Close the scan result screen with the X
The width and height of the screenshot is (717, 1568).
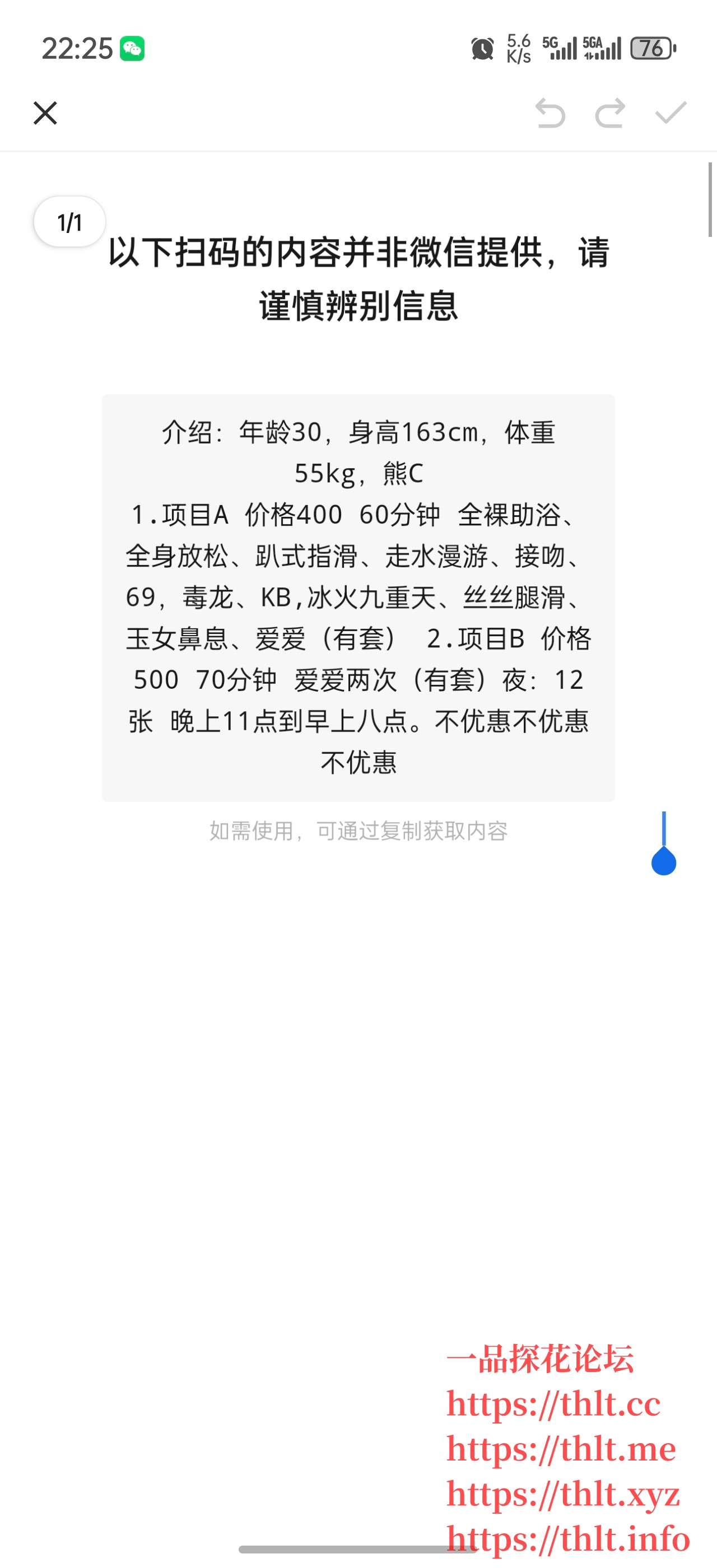pos(44,113)
